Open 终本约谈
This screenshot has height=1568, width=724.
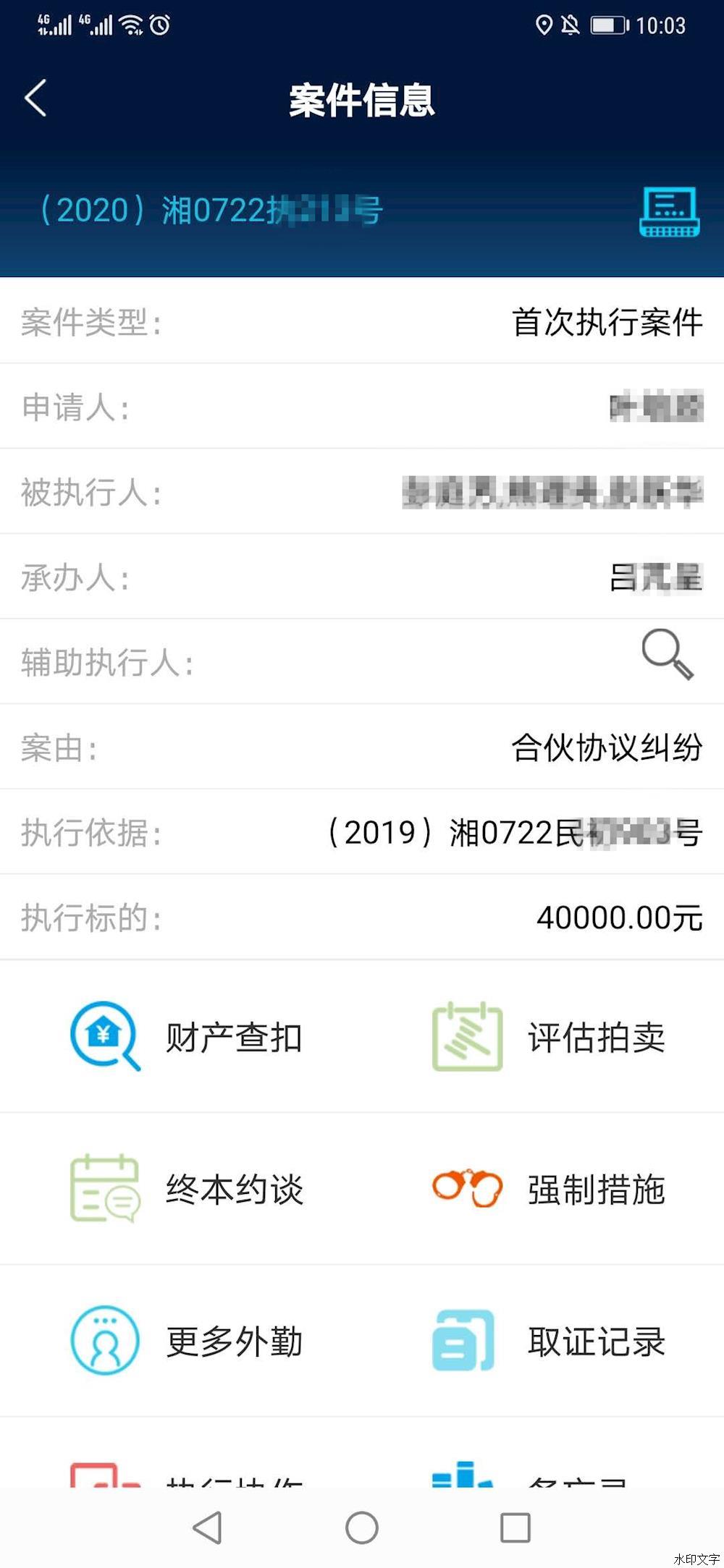pyautogui.click(x=187, y=1189)
